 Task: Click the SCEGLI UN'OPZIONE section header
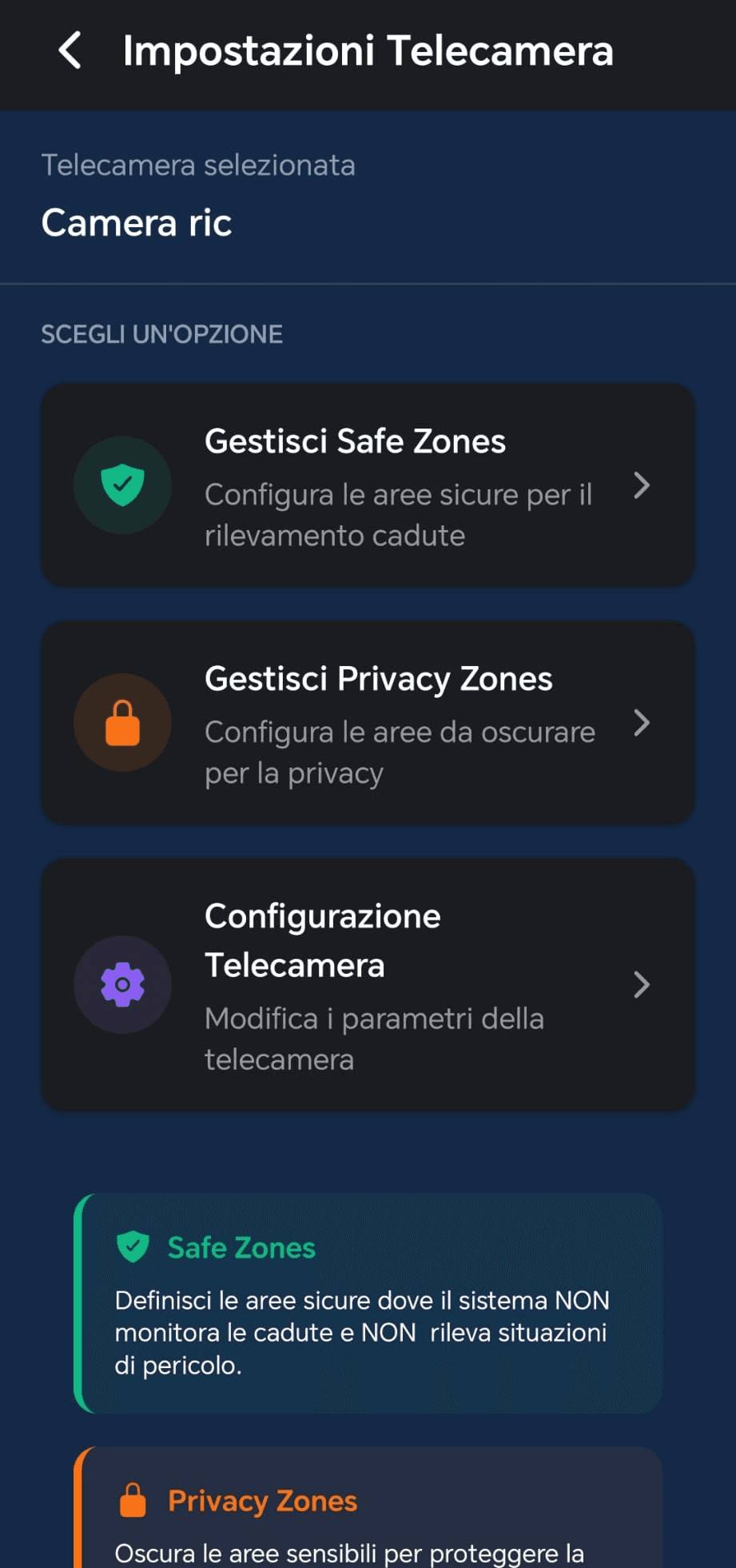161,333
